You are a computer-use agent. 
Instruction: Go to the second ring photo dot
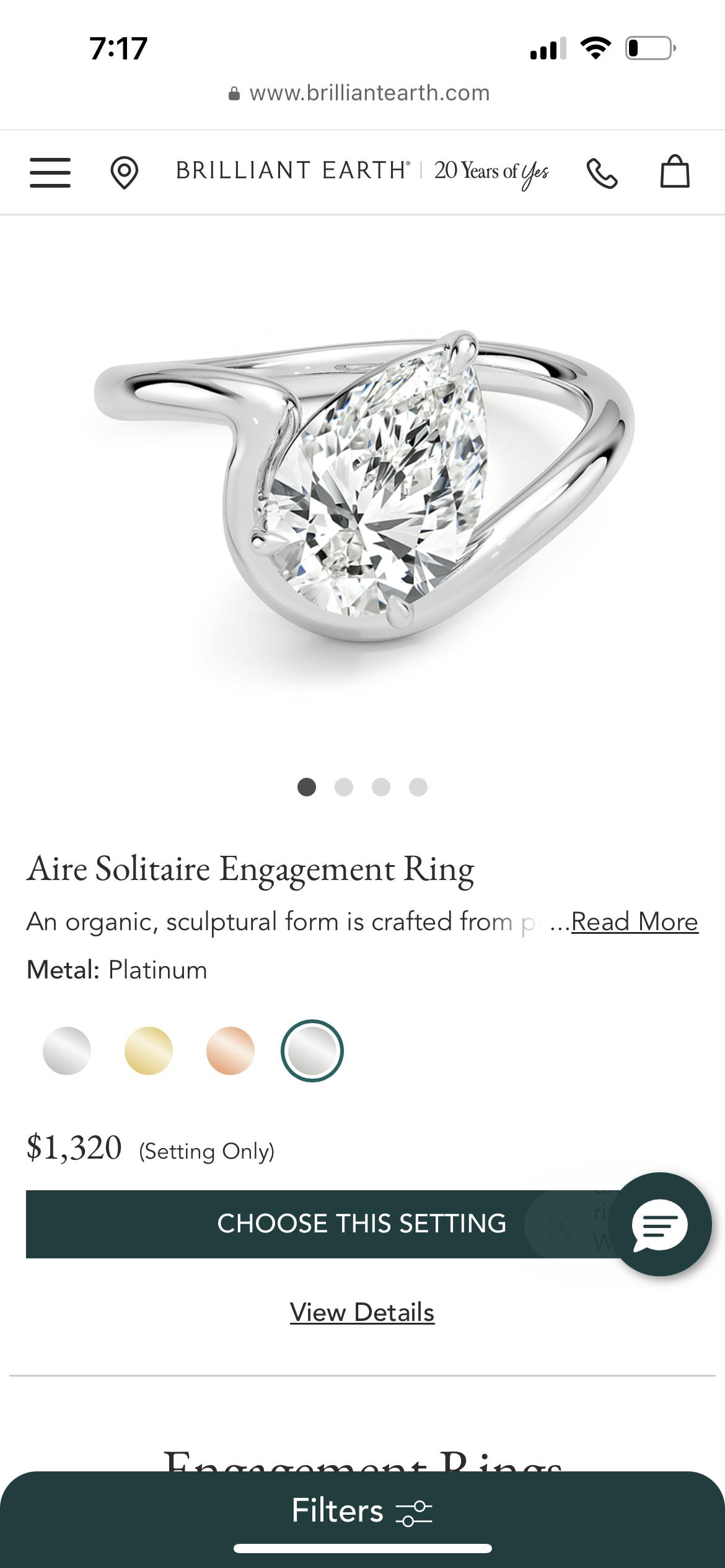[x=344, y=787]
